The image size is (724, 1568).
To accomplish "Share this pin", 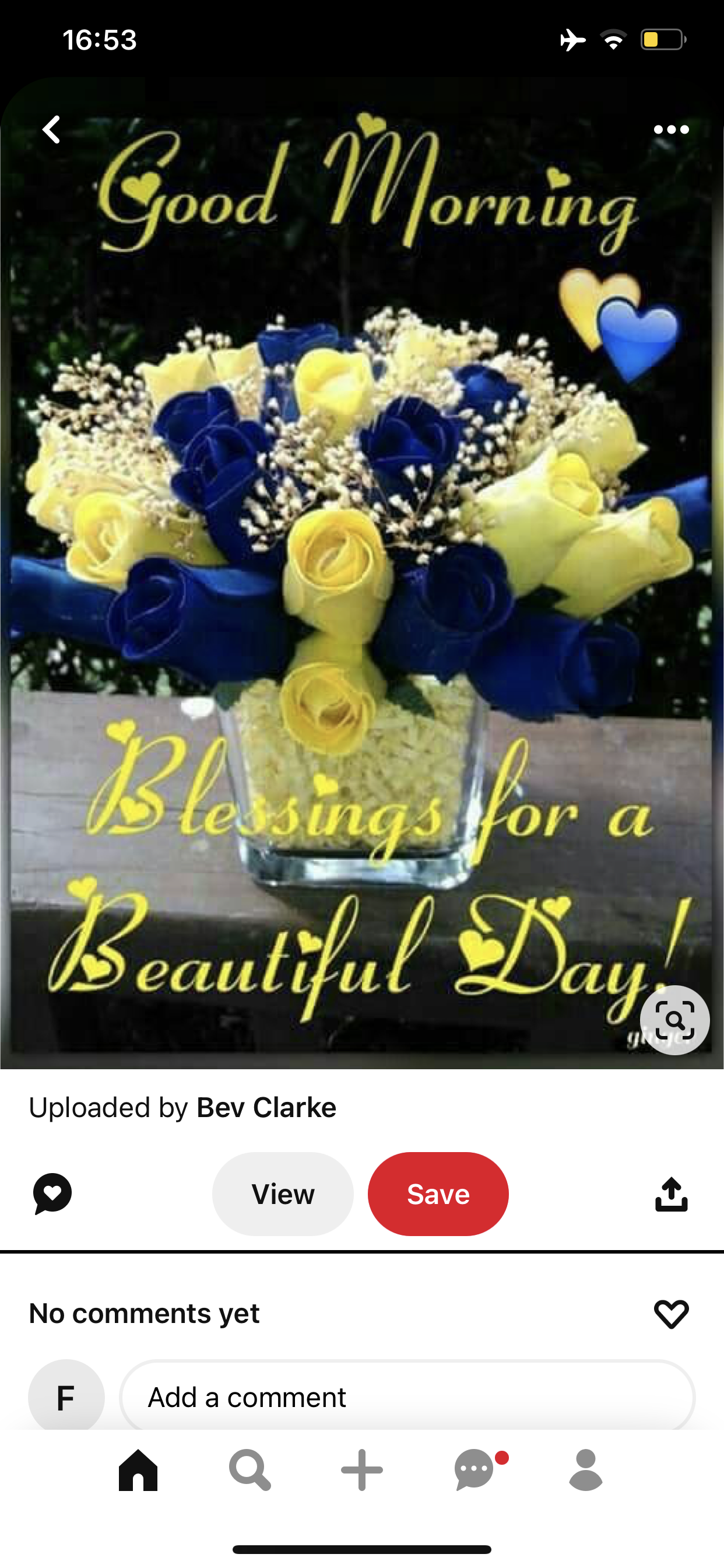I will (671, 1193).
